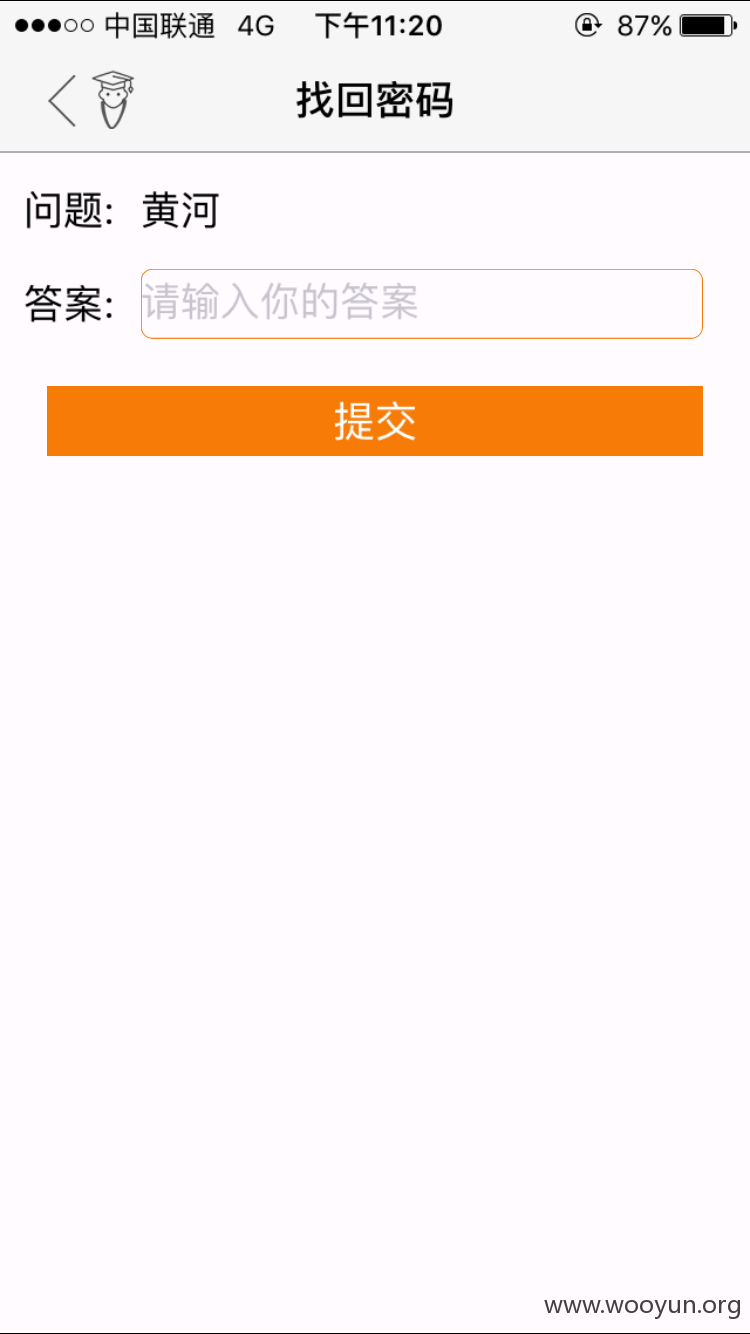The height and width of the screenshot is (1334, 750).
Task: Tap the answer field to enter your answer
Action: coord(421,304)
